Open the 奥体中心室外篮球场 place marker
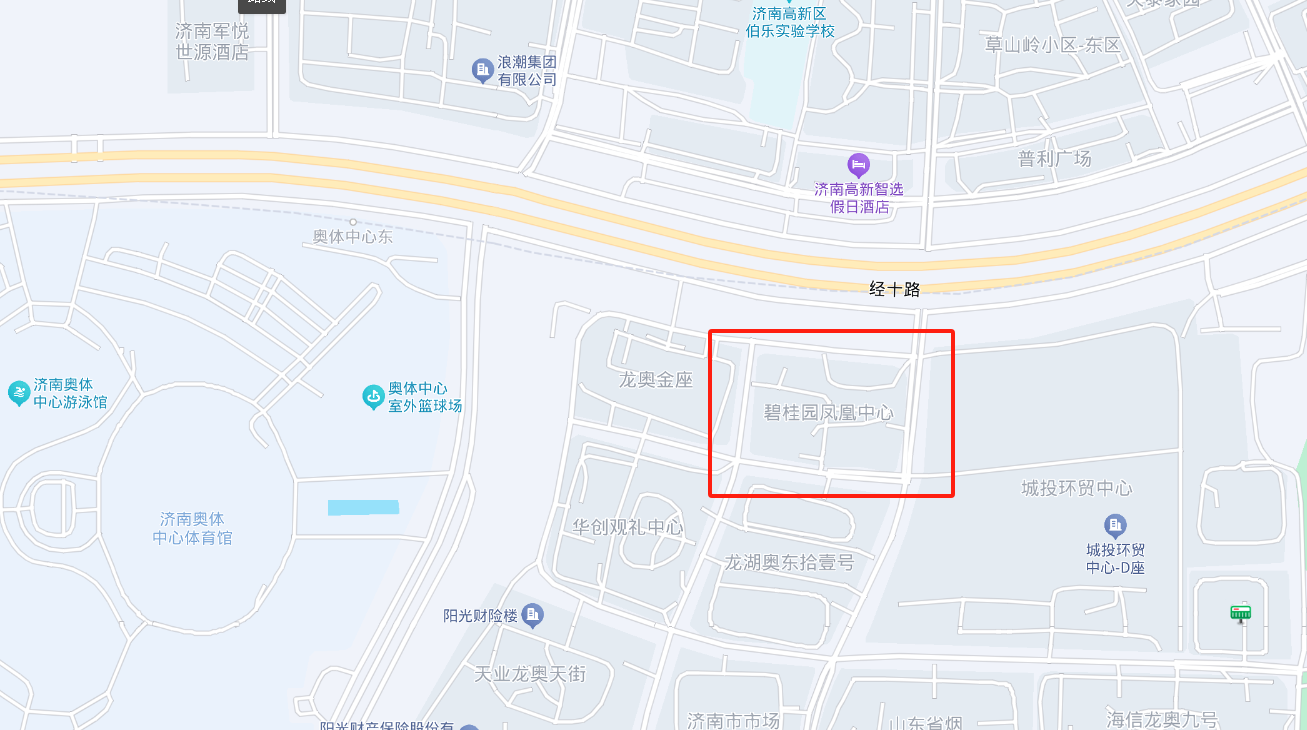 pos(373,397)
